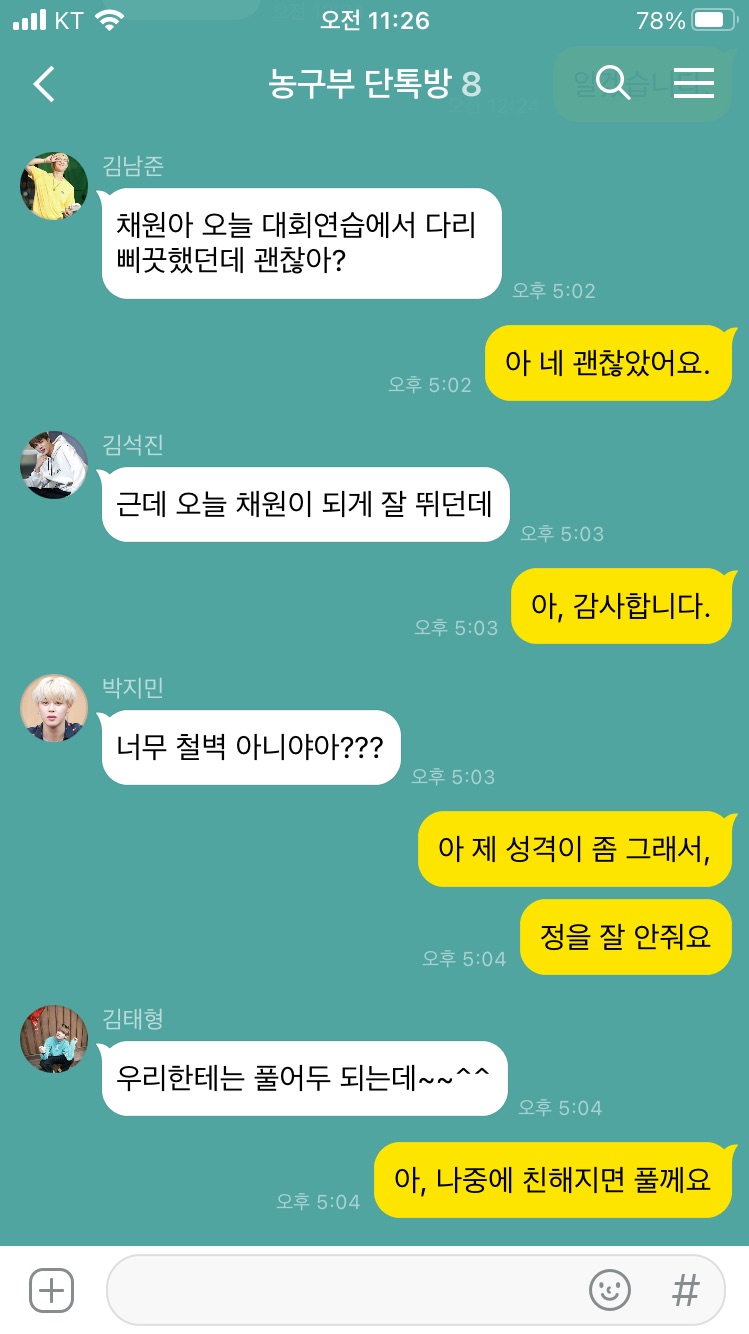
Task: Open the hashtag search button
Action: click(x=685, y=1290)
